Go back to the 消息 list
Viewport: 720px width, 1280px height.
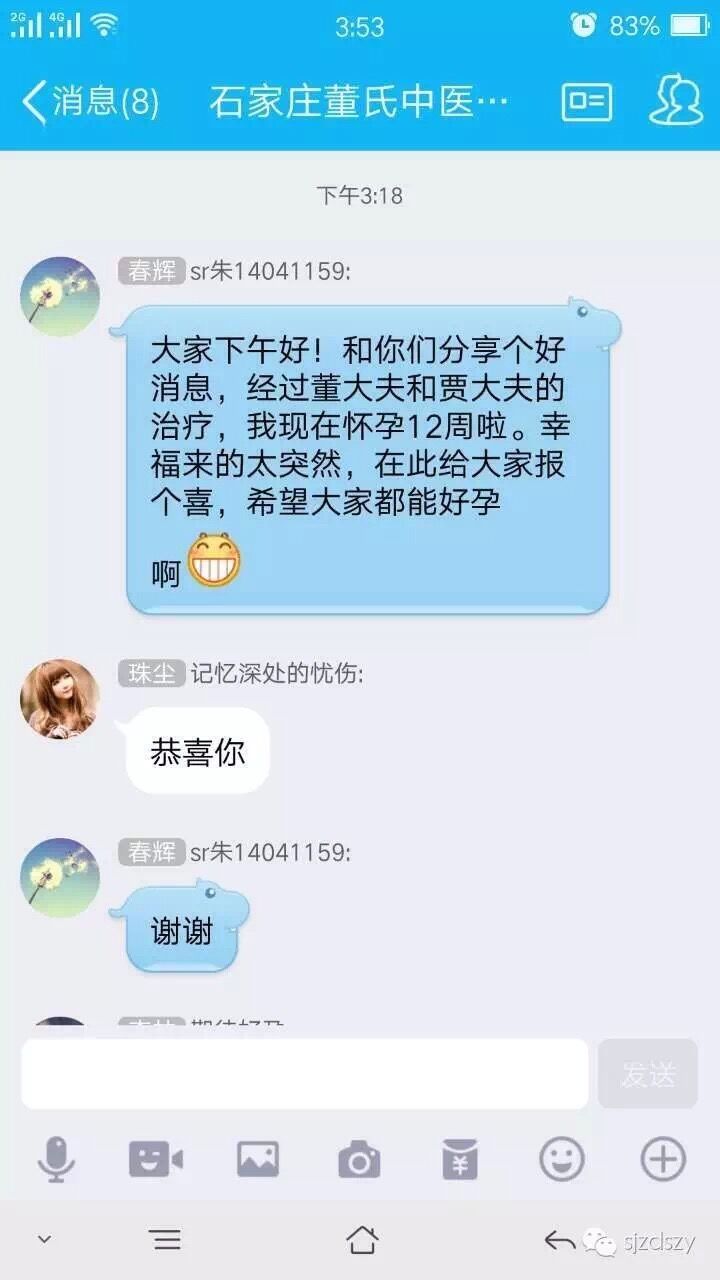tap(90, 102)
